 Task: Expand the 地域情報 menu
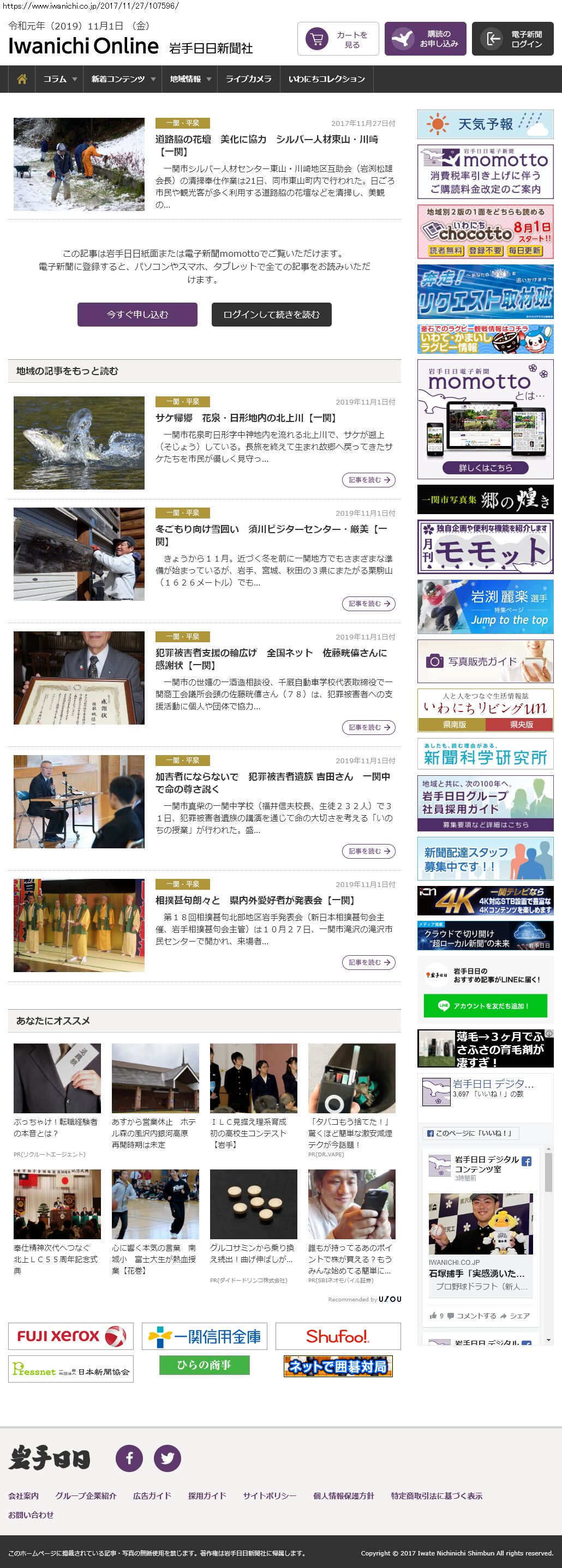pos(190,79)
